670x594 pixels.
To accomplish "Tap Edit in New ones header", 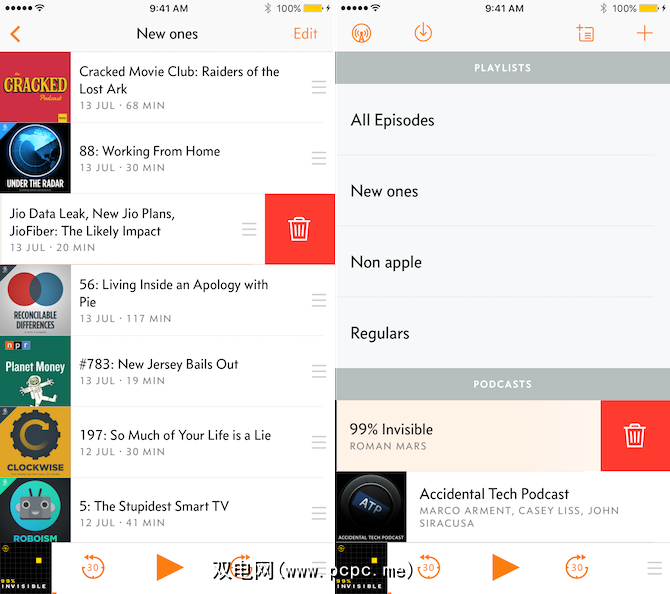I will [x=305, y=33].
